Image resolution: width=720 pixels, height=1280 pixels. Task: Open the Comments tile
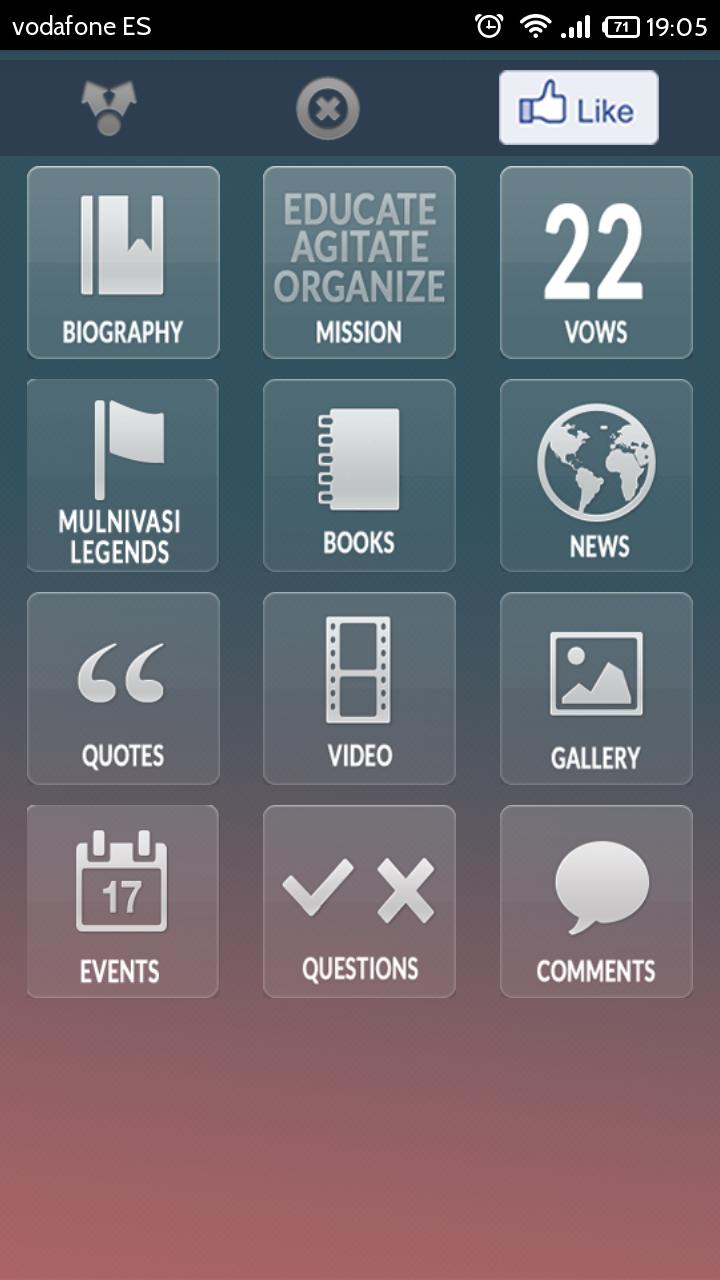pos(596,902)
